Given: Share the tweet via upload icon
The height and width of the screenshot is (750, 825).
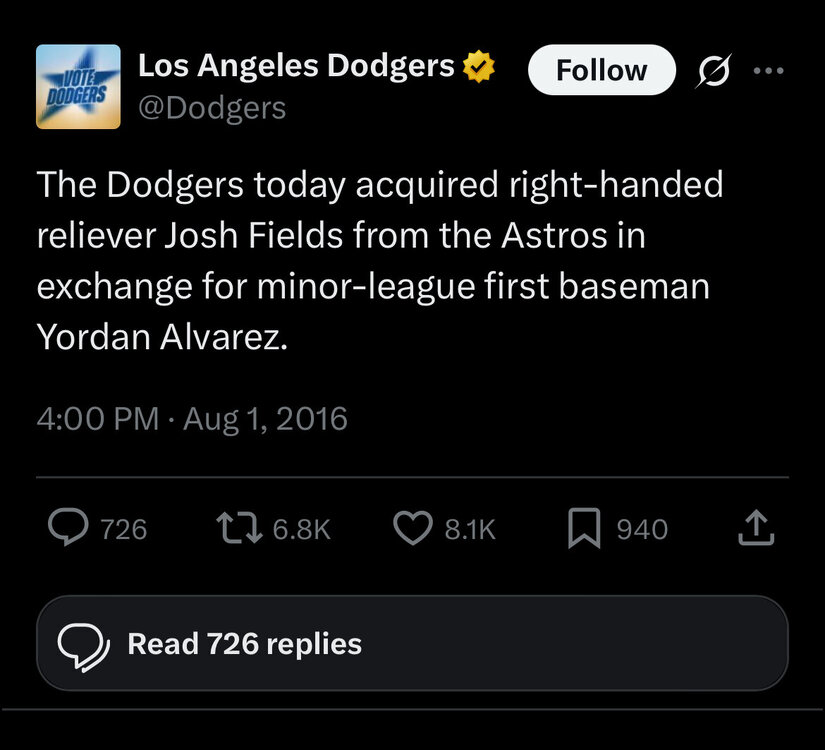Looking at the screenshot, I should tap(756, 528).
